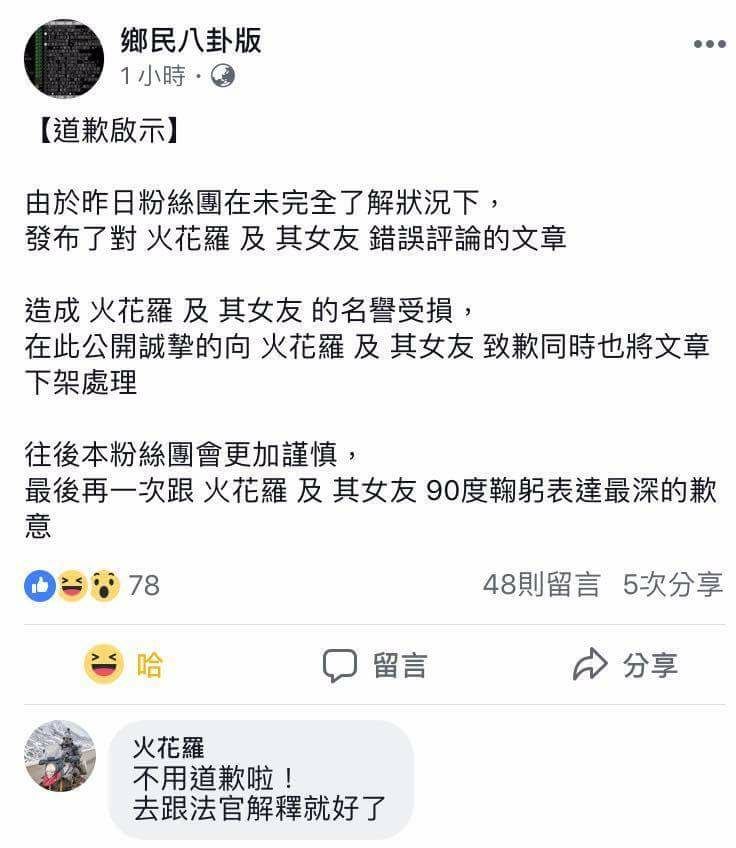Tap the 哈 reaction button

[123, 664]
